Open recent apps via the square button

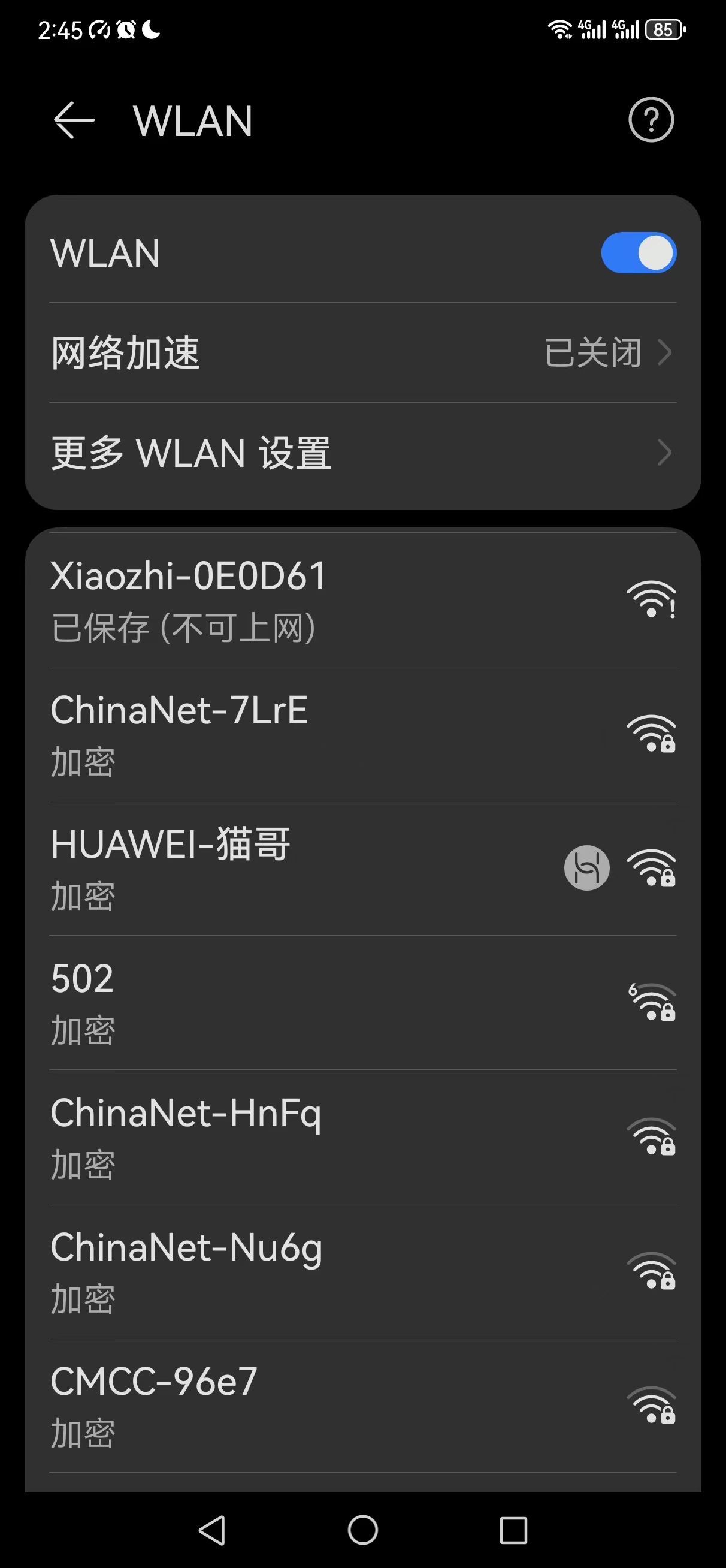coord(513,1530)
